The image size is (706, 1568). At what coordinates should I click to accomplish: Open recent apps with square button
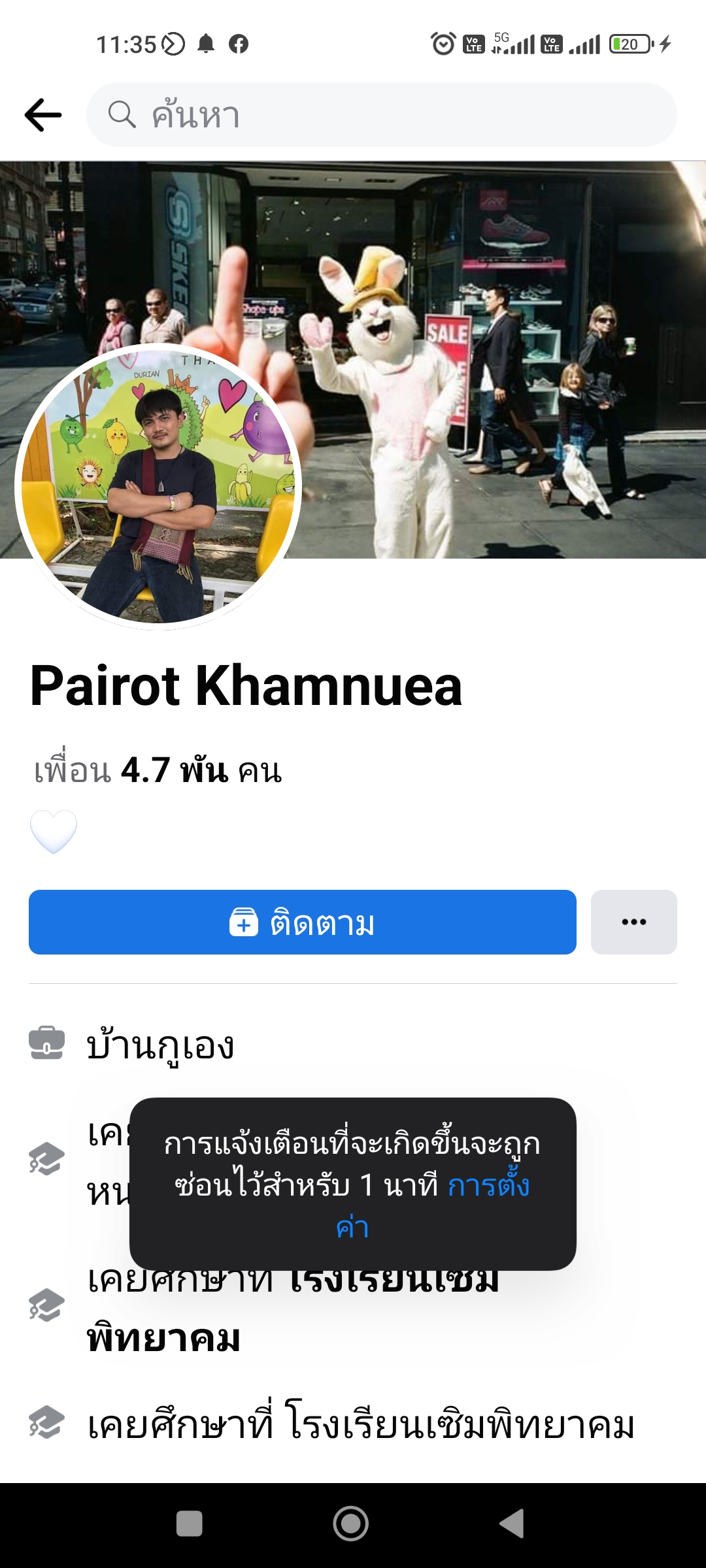(190, 1524)
